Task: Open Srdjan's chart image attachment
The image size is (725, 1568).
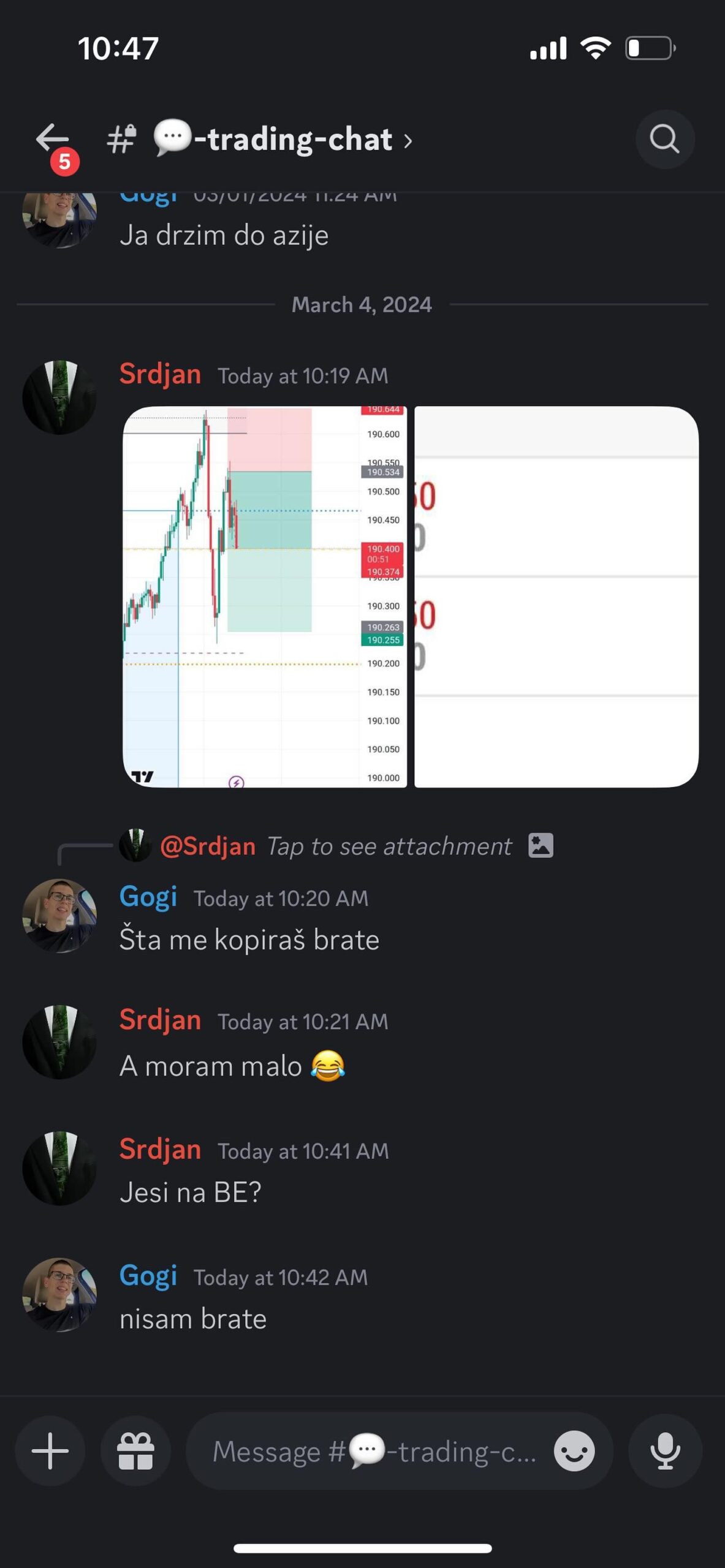Action: [264, 596]
